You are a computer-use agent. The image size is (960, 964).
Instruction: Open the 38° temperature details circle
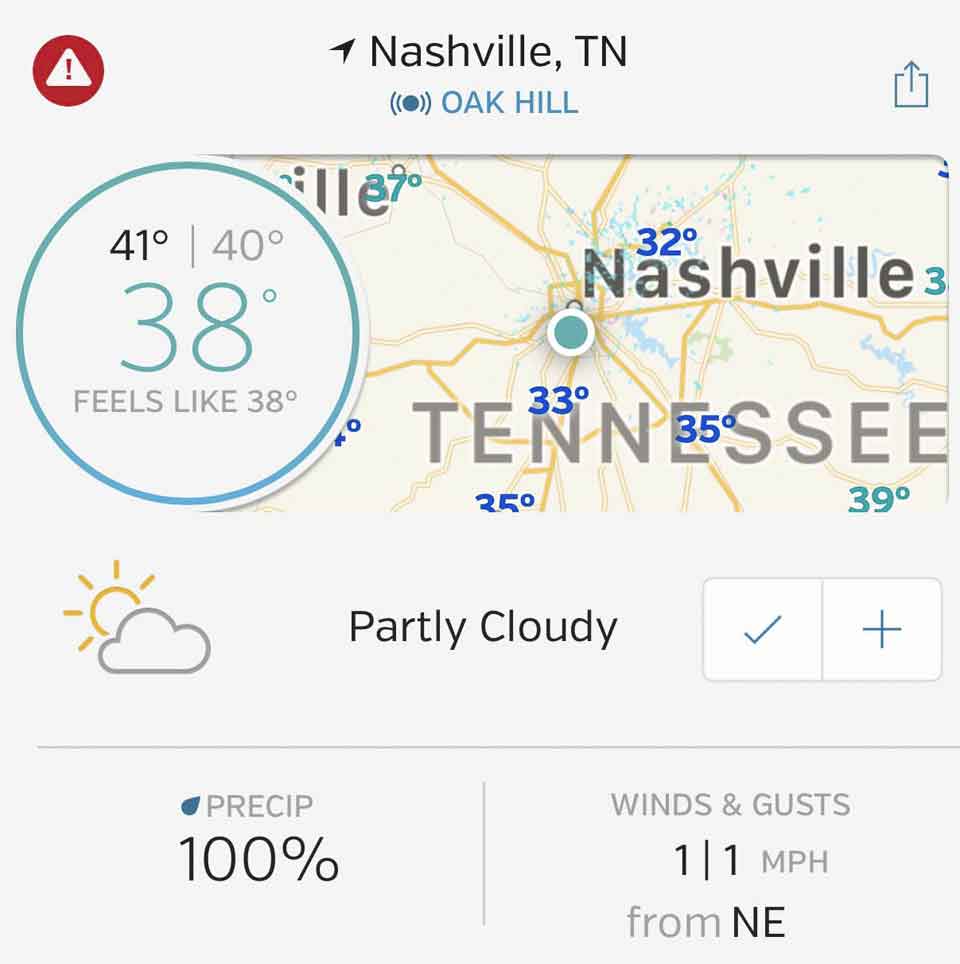click(x=188, y=335)
